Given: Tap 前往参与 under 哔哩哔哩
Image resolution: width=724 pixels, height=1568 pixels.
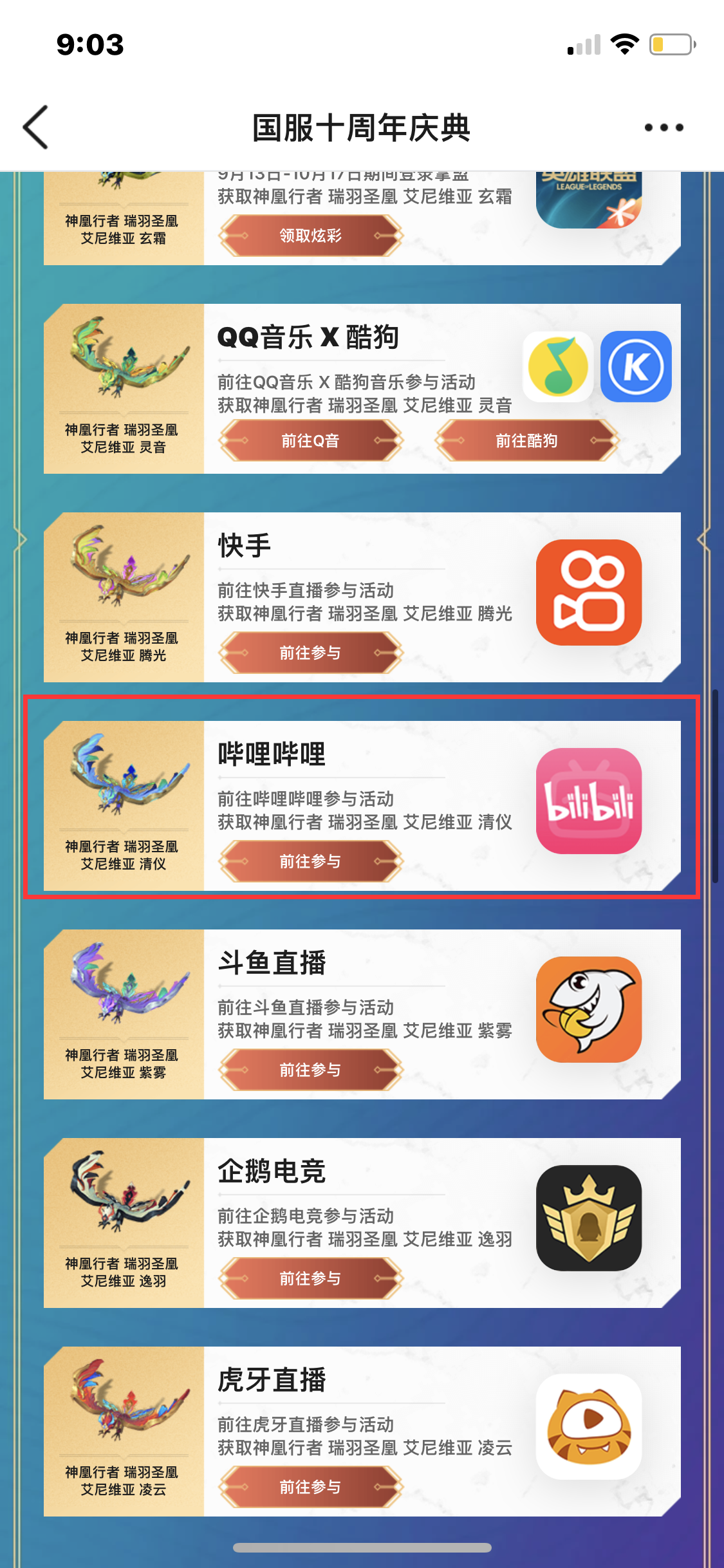Looking at the screenshot, I should [310, 861].
